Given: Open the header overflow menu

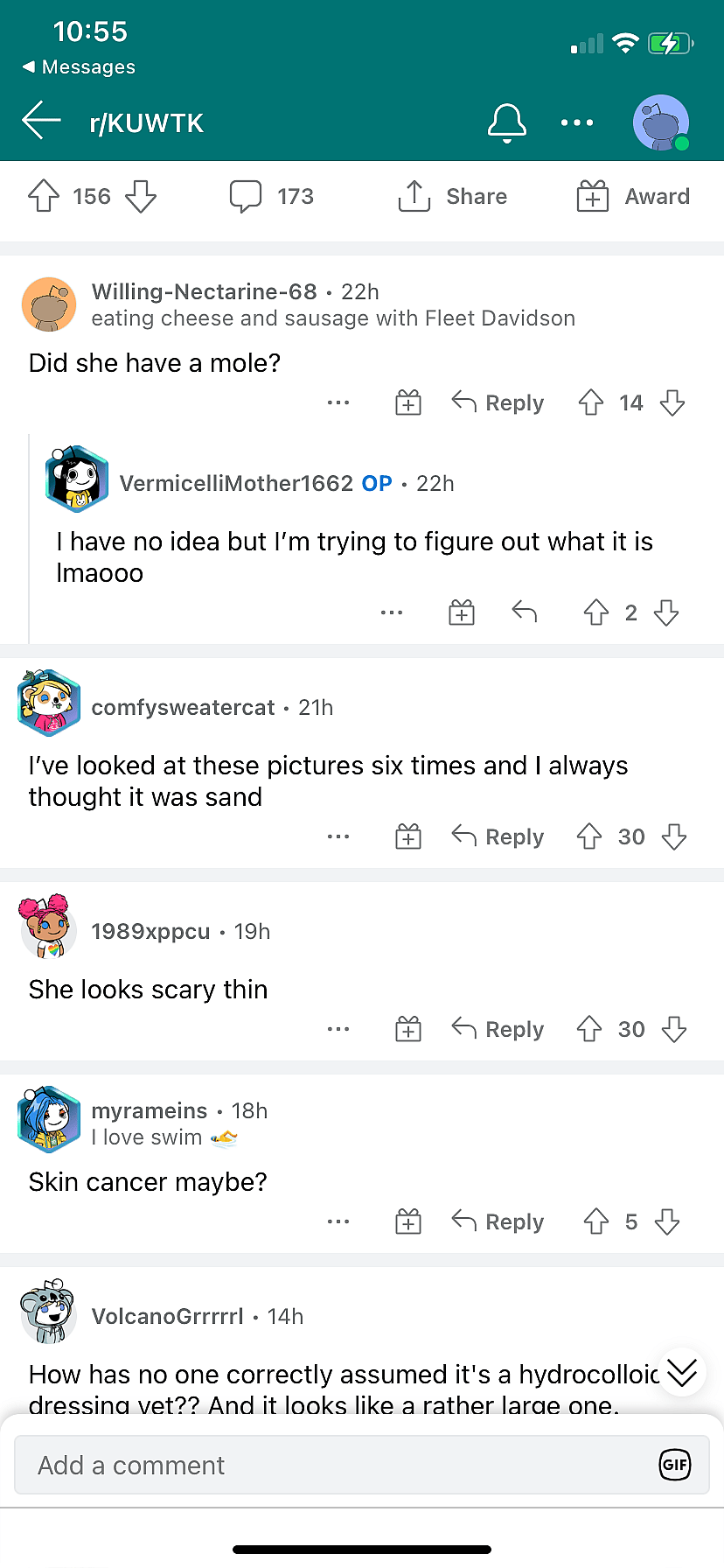Looking at the screenshot, I should pyautogui.click(x=577, y=122).
